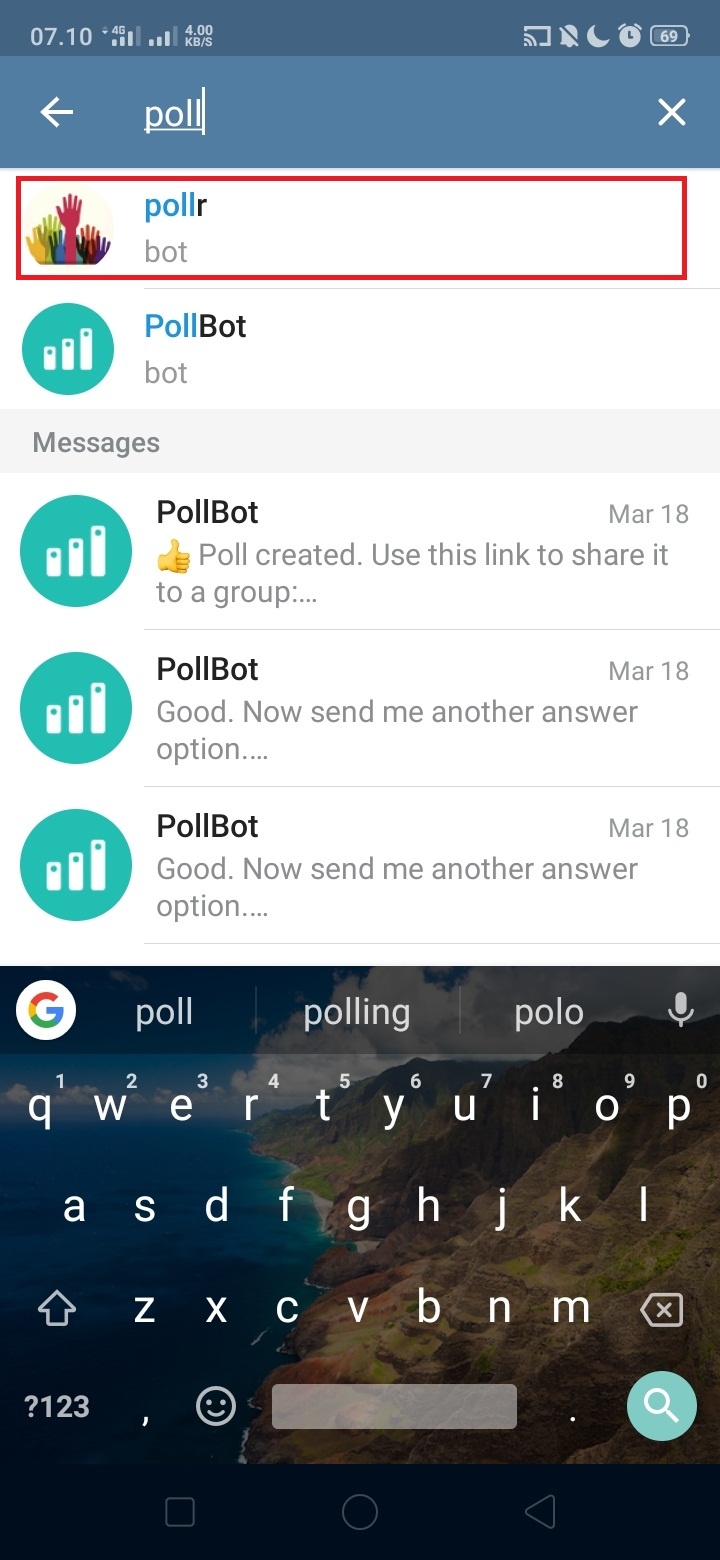Select the keyboard suggestion polo
The height and width of the screenshot is (1560, 720).
pos(548,1012)
